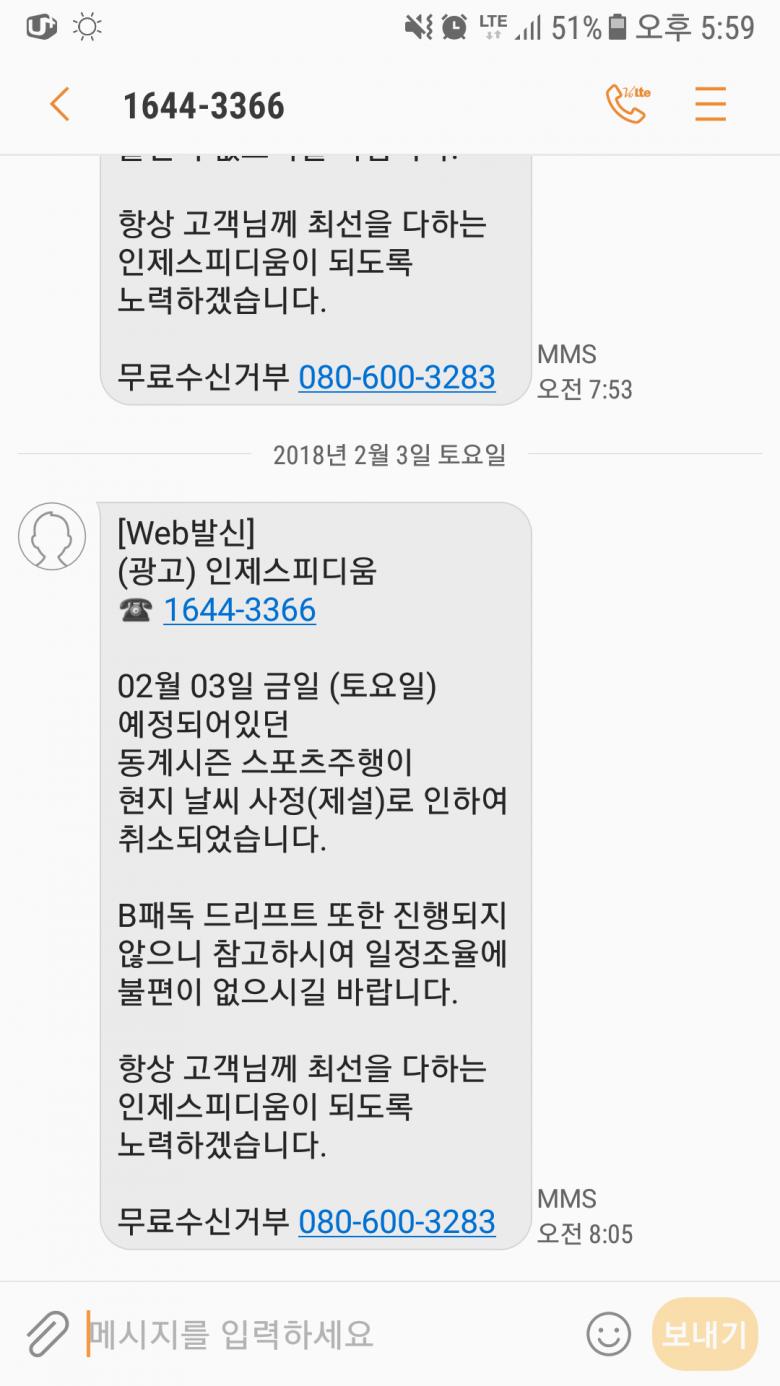Call 1644-3366 with the phone icon
The width and height of the screenshot is (780, 1386).
(627, 104)
